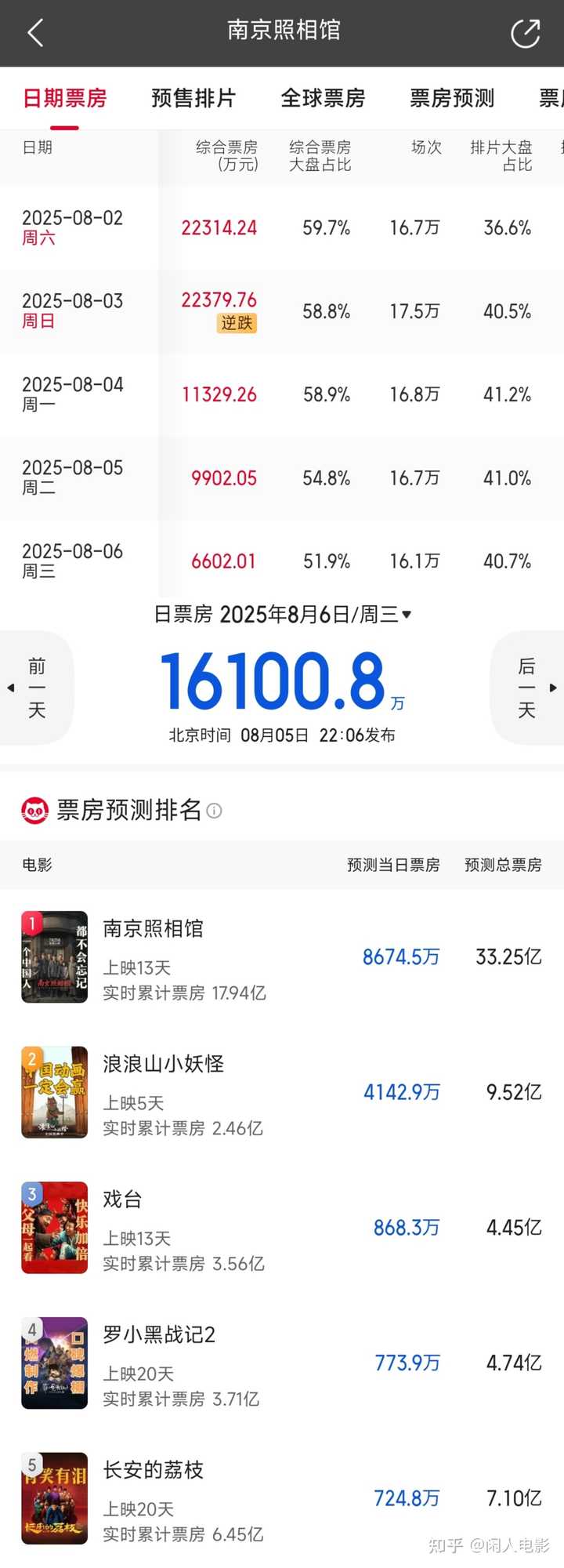Screen dimensions: 564x1568
Task: View details for 戏台
Action: 122,1200
